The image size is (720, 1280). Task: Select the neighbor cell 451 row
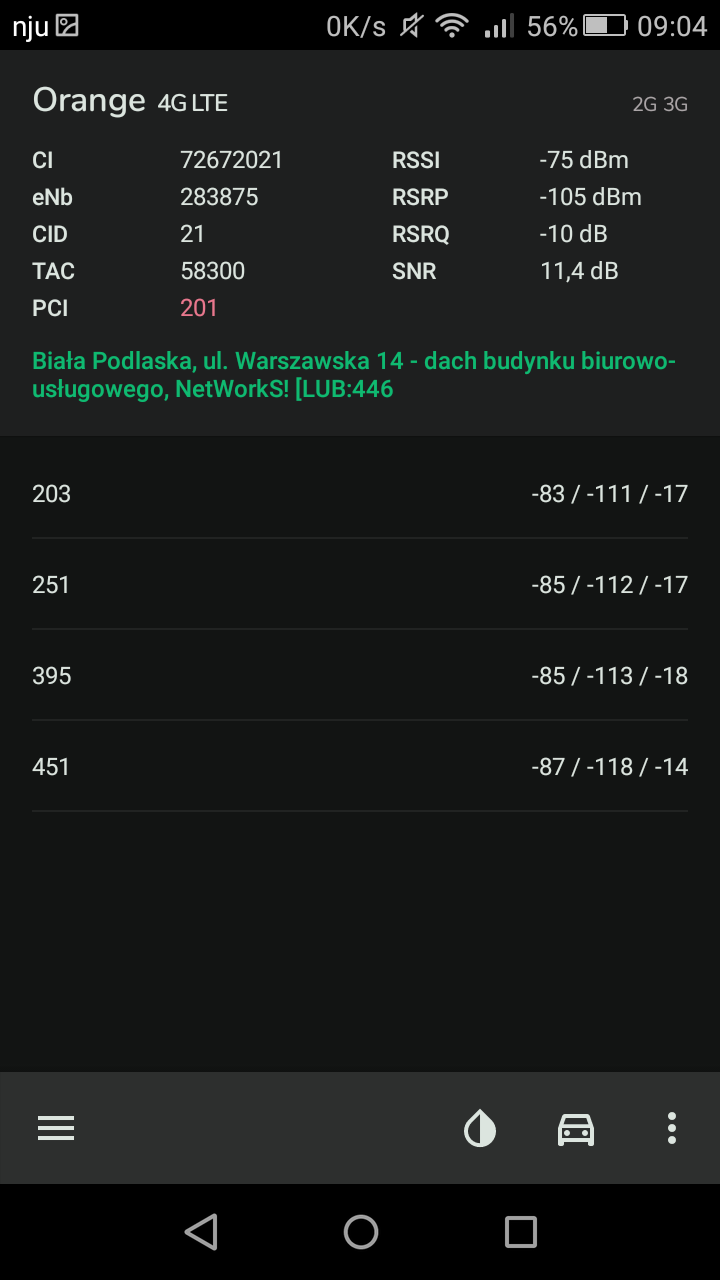coord(360,766)
